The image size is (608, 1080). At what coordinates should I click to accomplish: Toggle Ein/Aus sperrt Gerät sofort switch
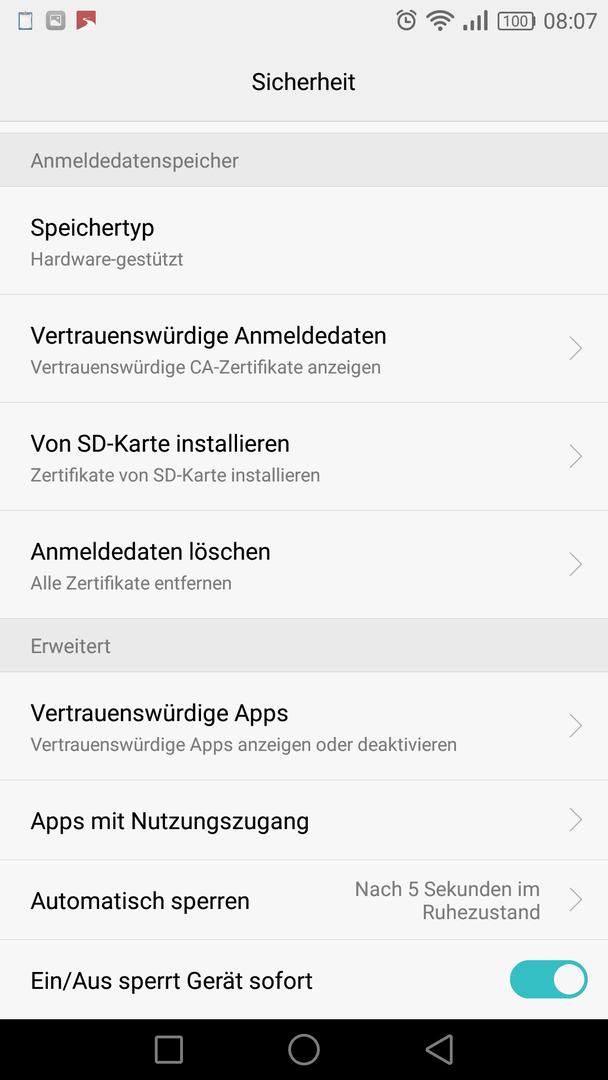pyautogui.click(x=548, y=979)
